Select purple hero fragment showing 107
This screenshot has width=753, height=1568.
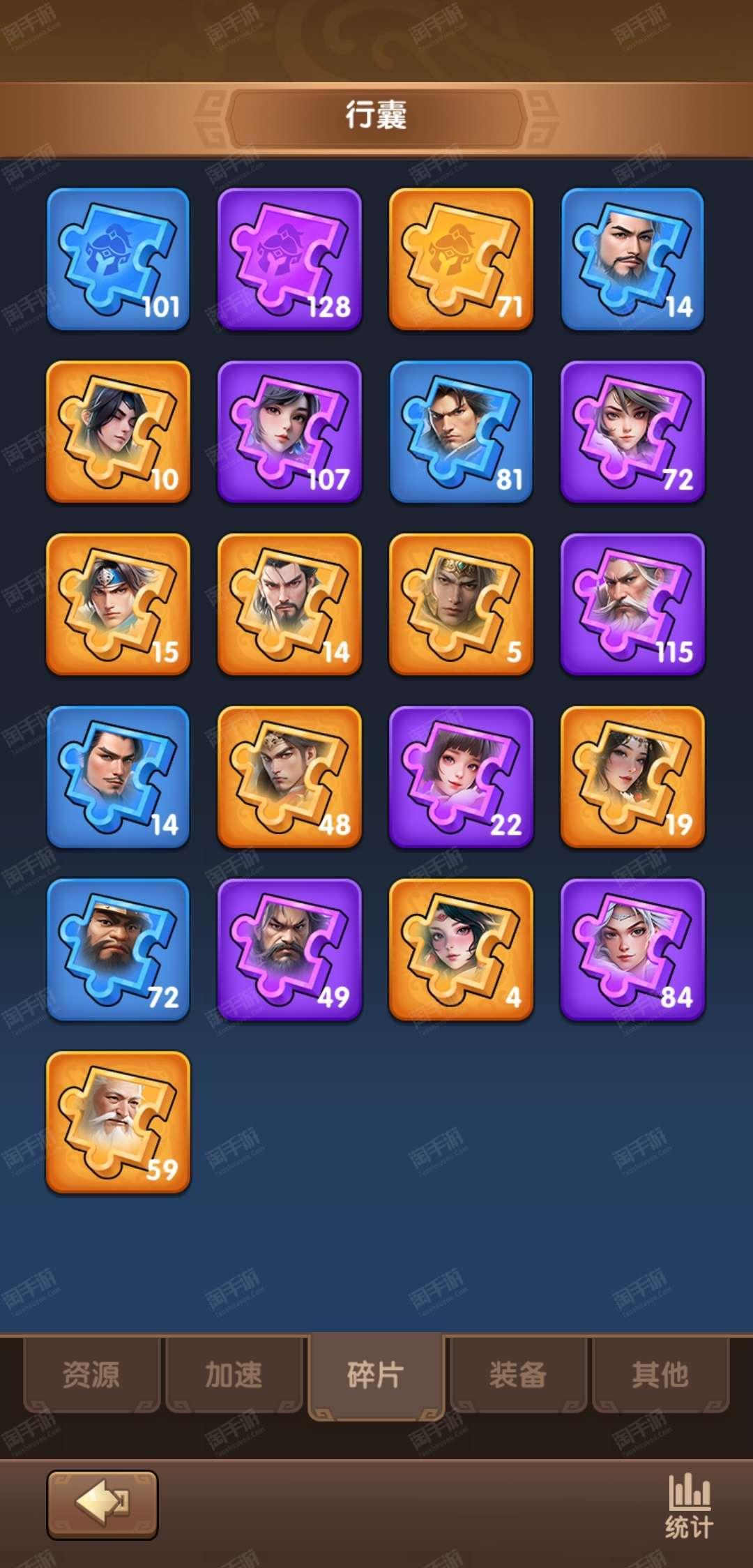pos(289,432)
